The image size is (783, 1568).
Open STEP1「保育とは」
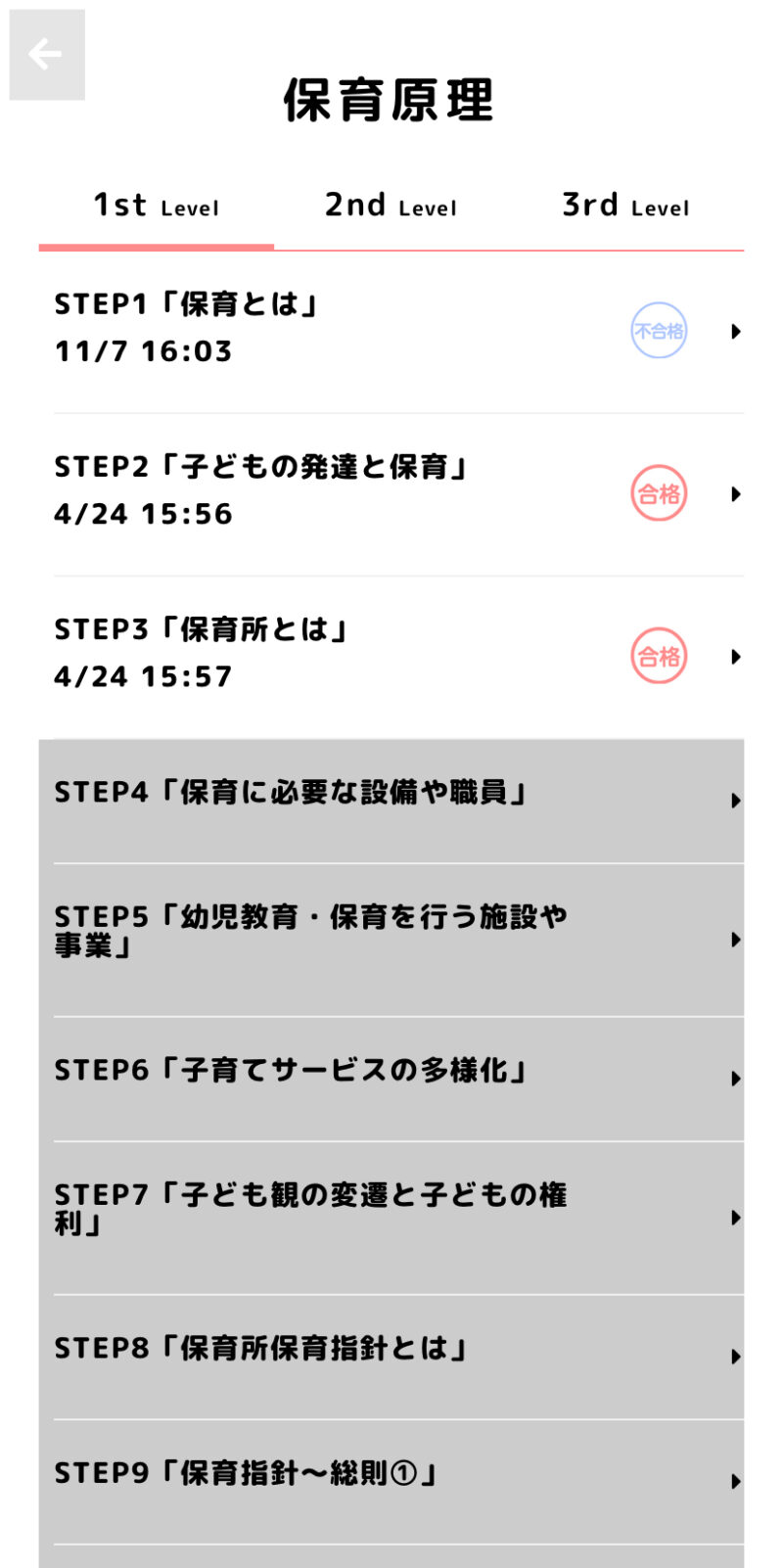click(x=391, y=330)
